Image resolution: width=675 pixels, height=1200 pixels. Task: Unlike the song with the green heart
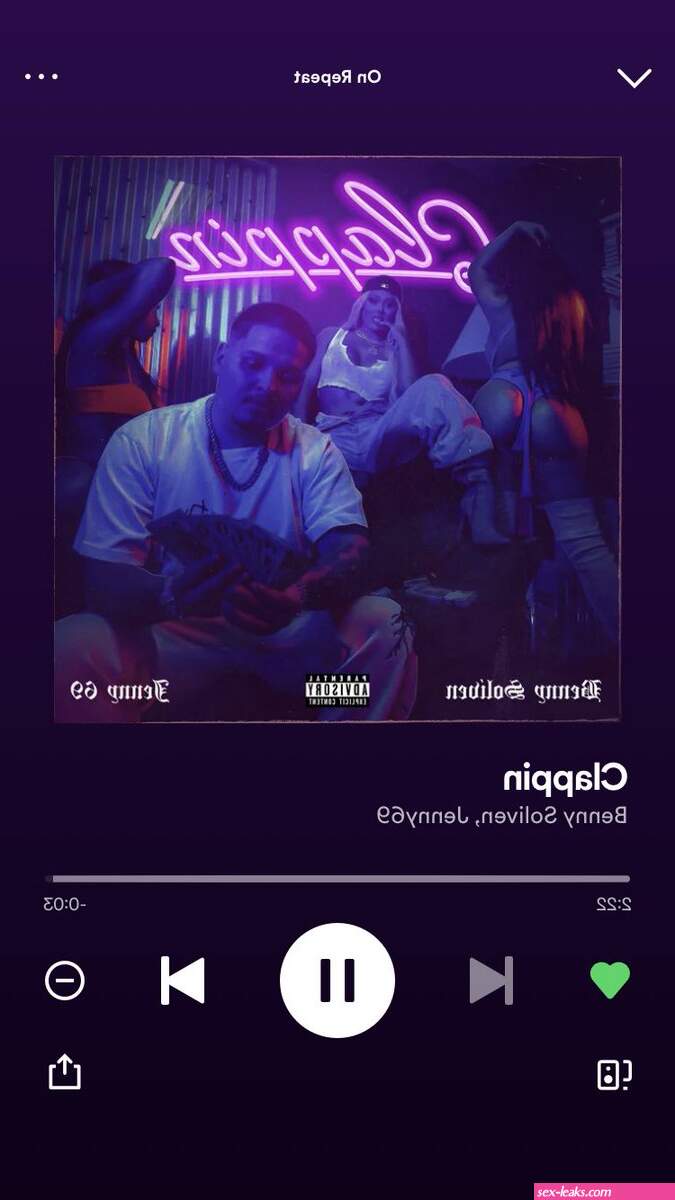610,980
